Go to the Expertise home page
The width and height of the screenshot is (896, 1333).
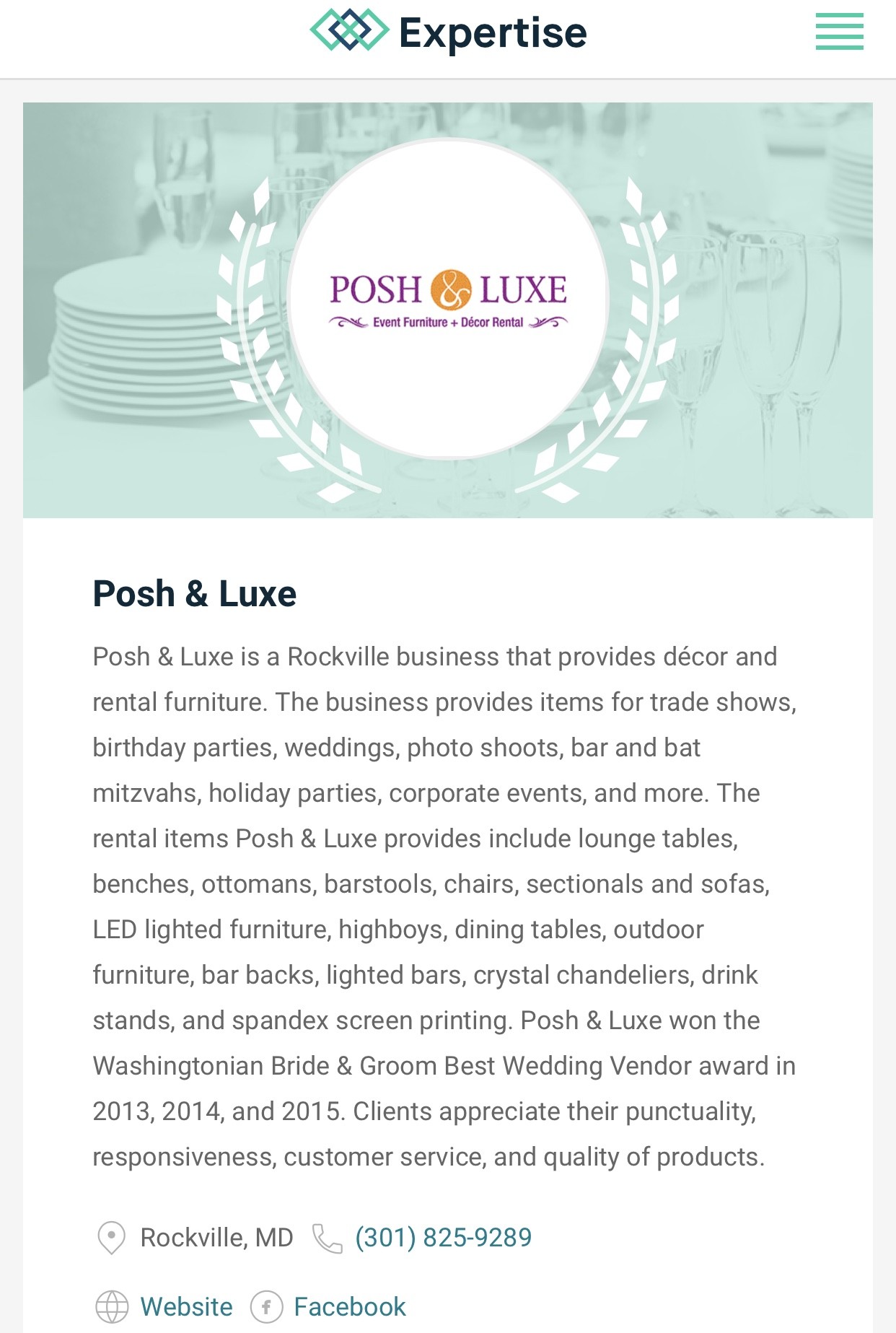pyautogui.click(x=448, y=32)
